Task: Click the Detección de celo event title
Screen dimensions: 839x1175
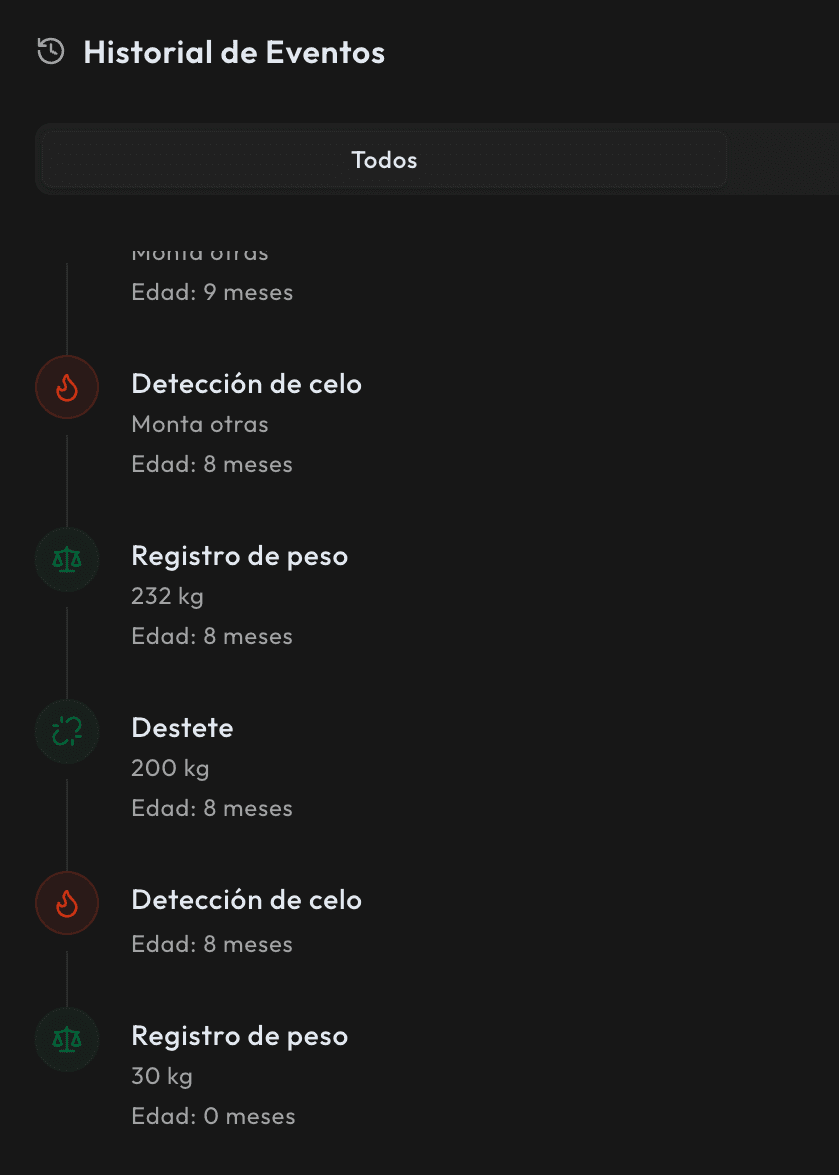Action: 246,384
